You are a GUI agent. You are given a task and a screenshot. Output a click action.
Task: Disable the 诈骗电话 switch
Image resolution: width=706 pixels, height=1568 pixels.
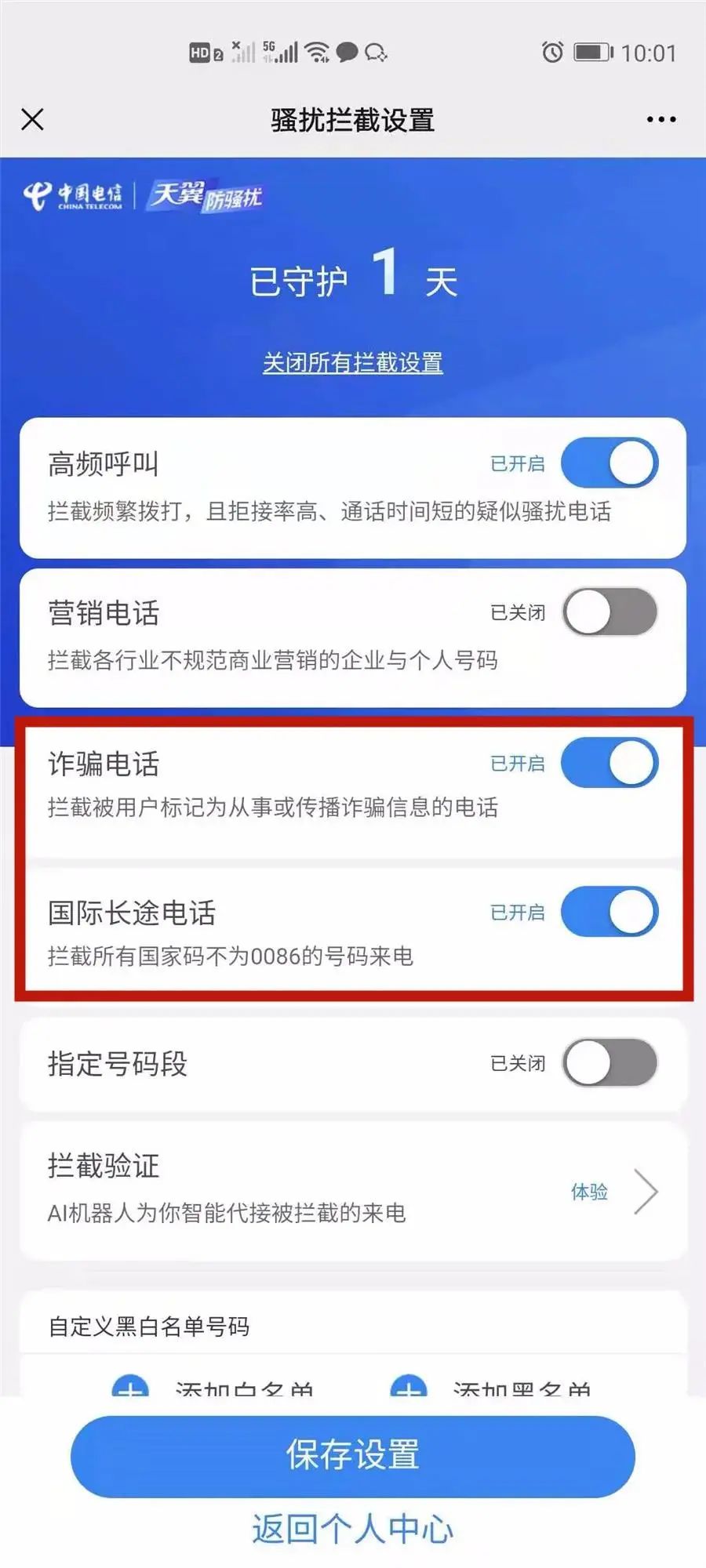tap(610, 763)
